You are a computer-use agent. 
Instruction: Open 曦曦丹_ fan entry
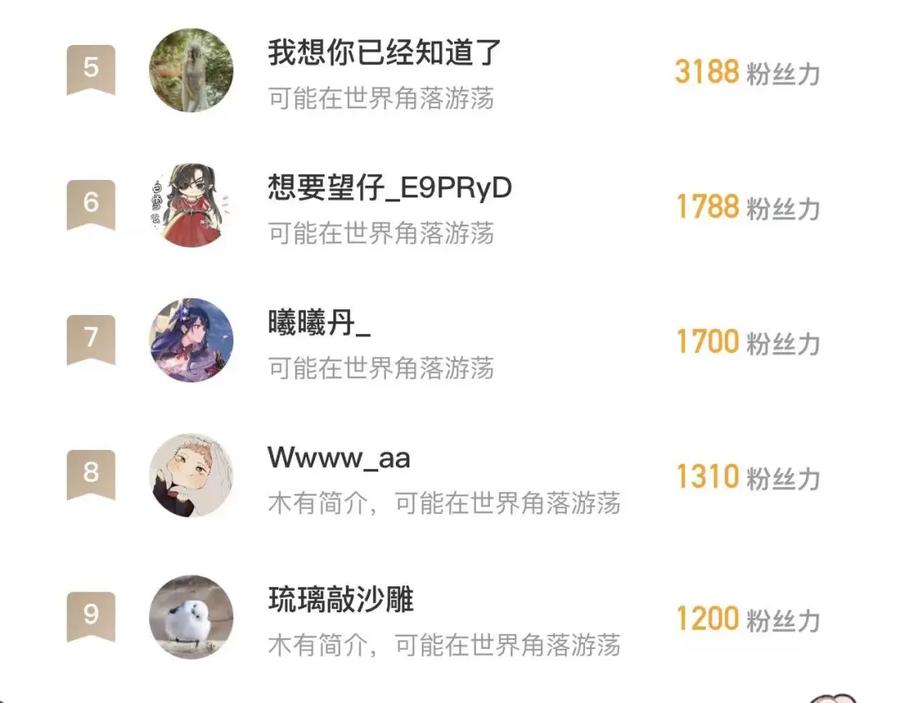[450, 340]
